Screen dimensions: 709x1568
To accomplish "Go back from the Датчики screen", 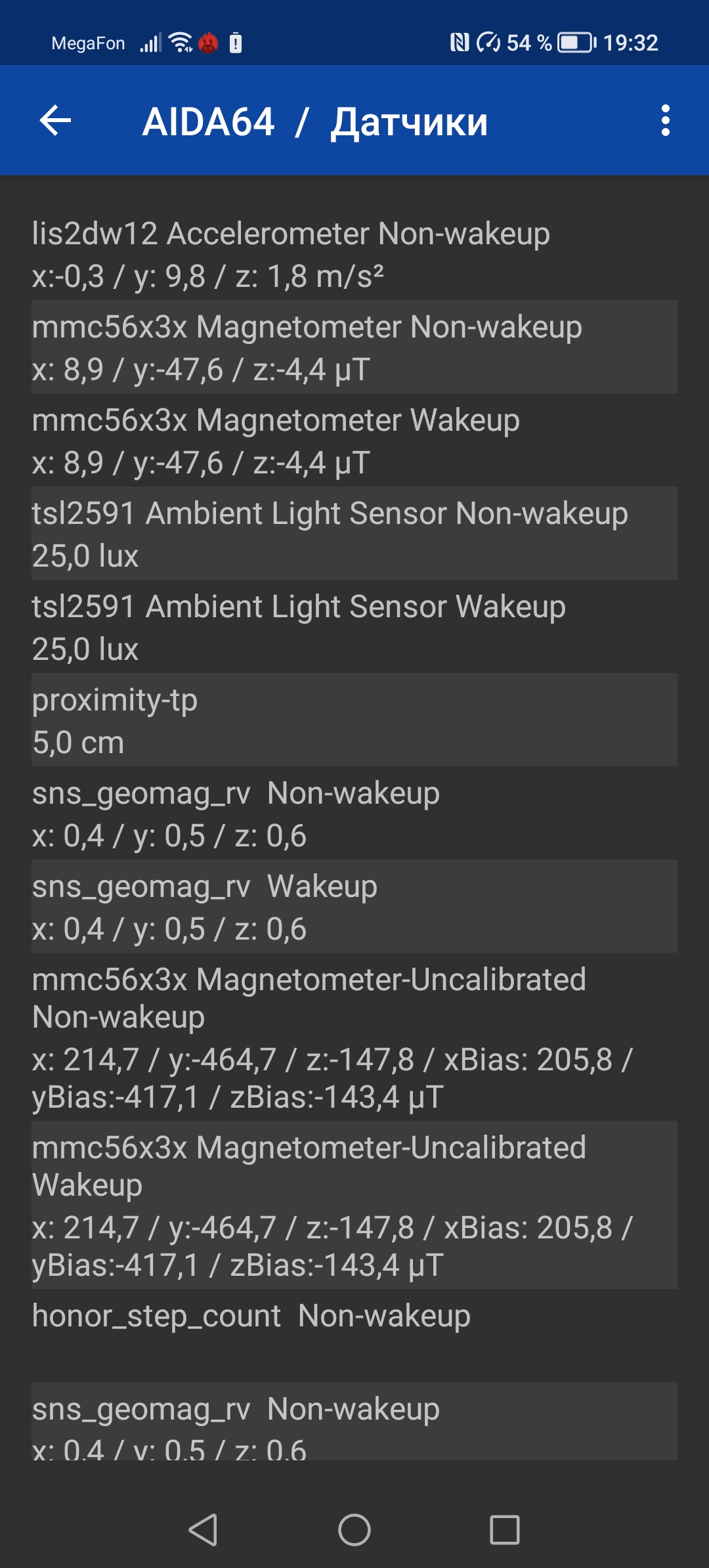I will [55, 121].
